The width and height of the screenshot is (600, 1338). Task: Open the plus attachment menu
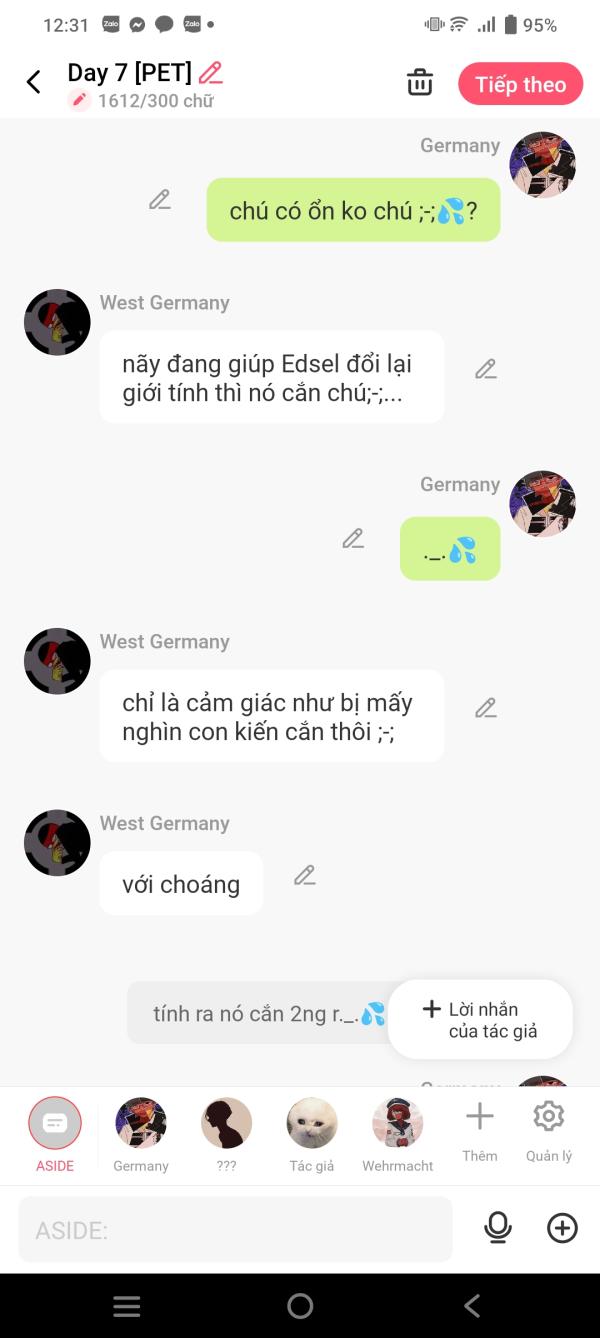[562, 1228]
